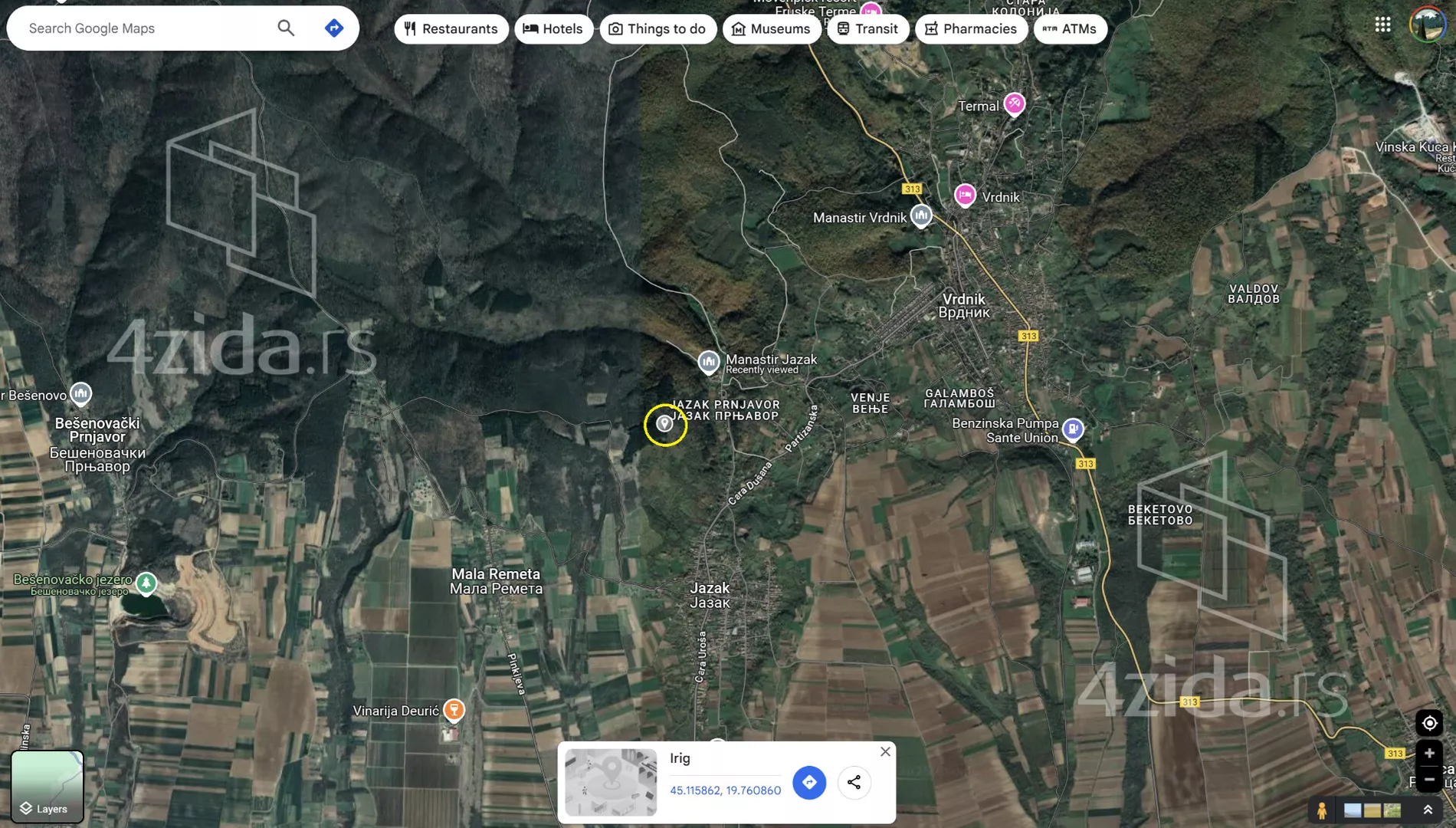This screenshot has height=828, width=1456.
Task: Select the Hotels chip
Action: pos(553,29)
